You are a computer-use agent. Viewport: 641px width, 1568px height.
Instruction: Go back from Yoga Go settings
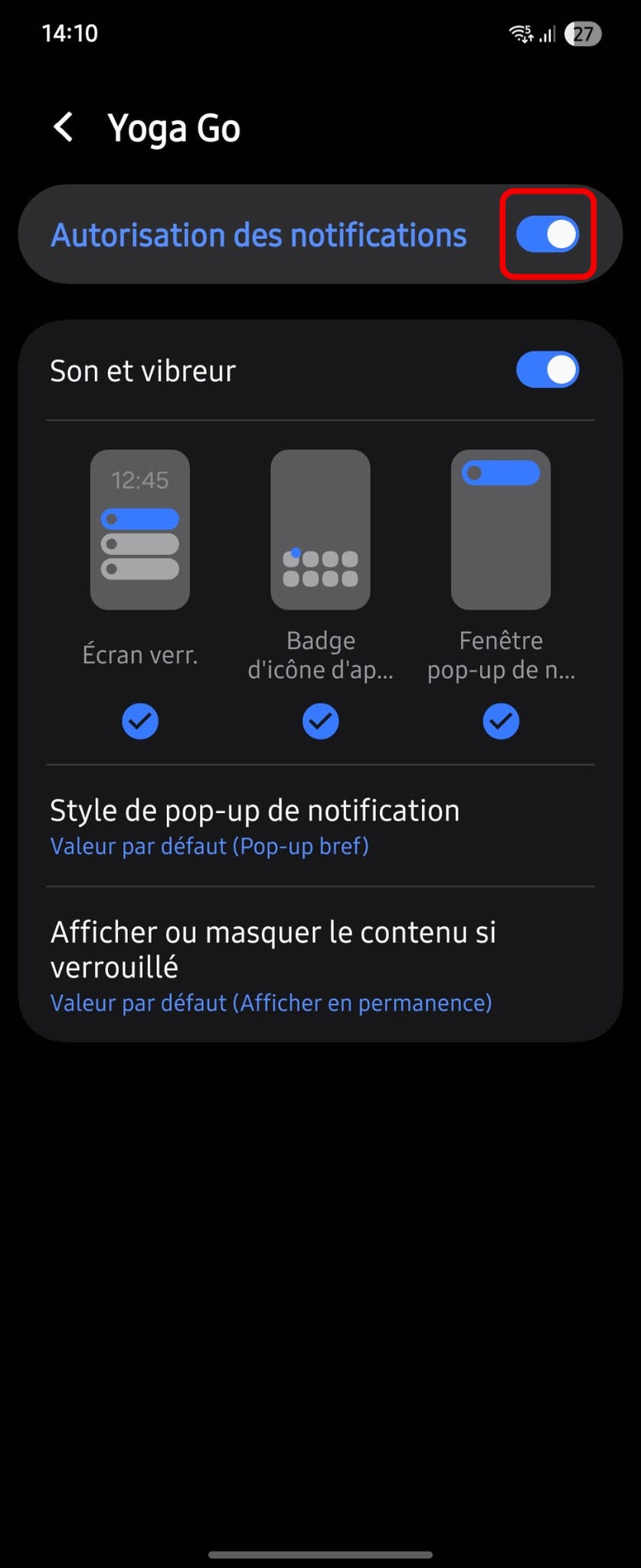[64, 127]
